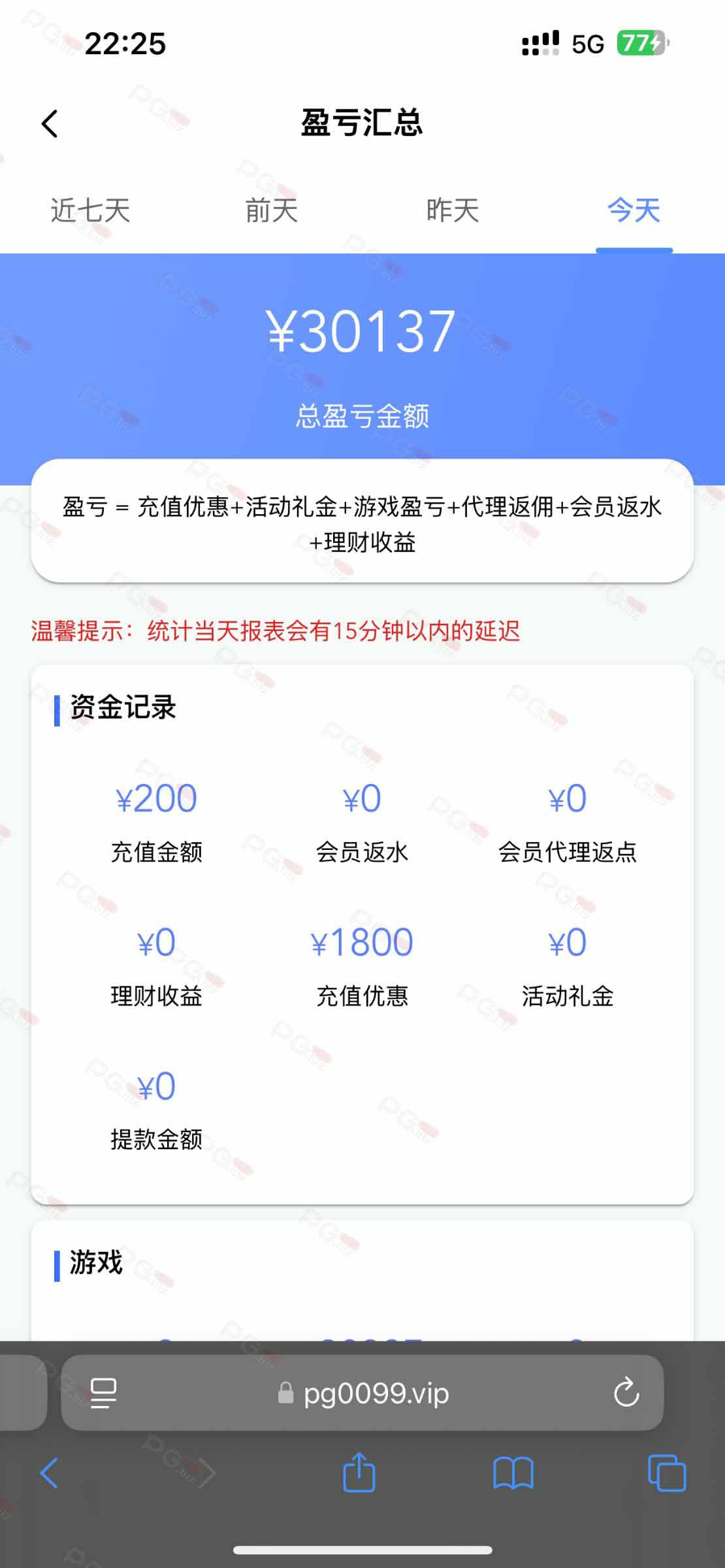Switch to the 前天 tab

click(x=271, y=210)
